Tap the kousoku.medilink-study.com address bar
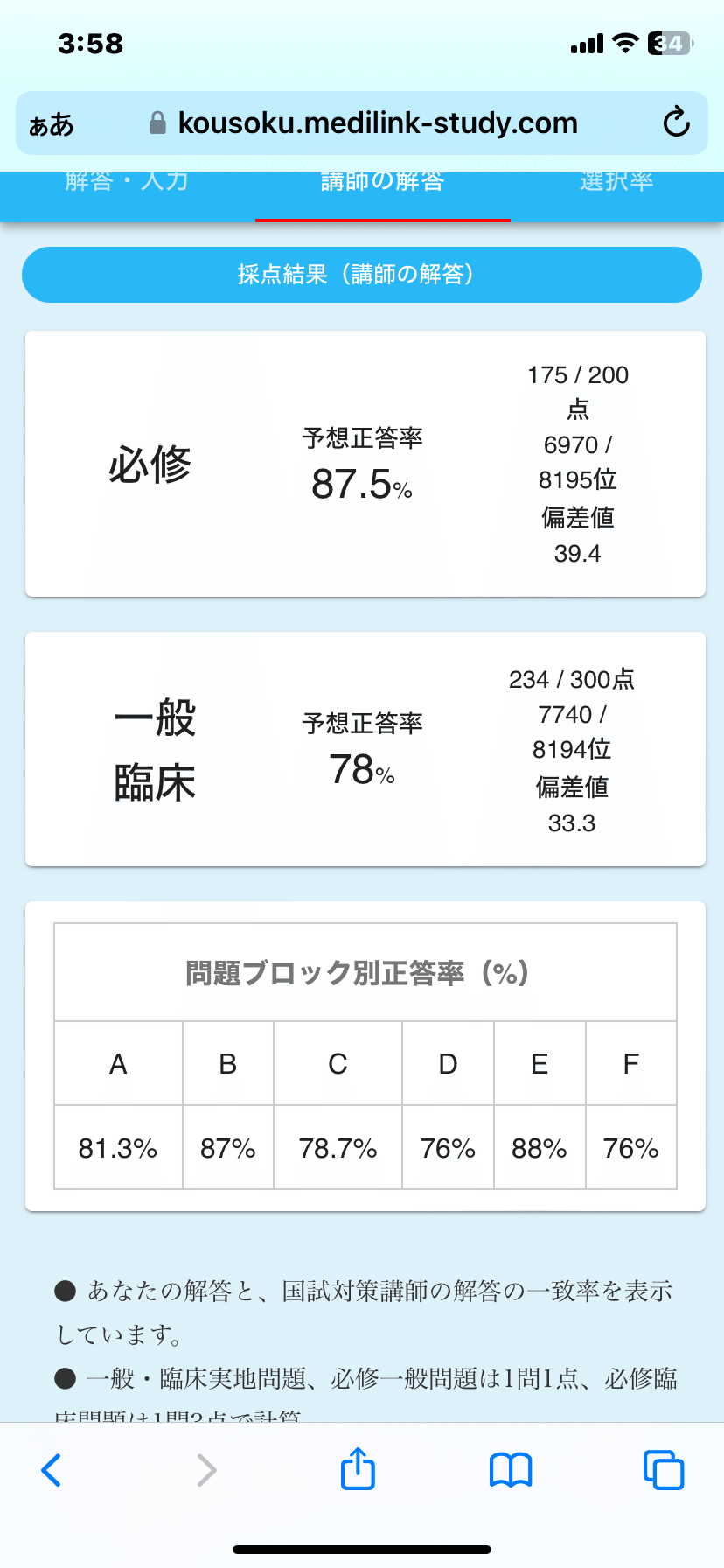724x1568 pixels. click(376, 122)
